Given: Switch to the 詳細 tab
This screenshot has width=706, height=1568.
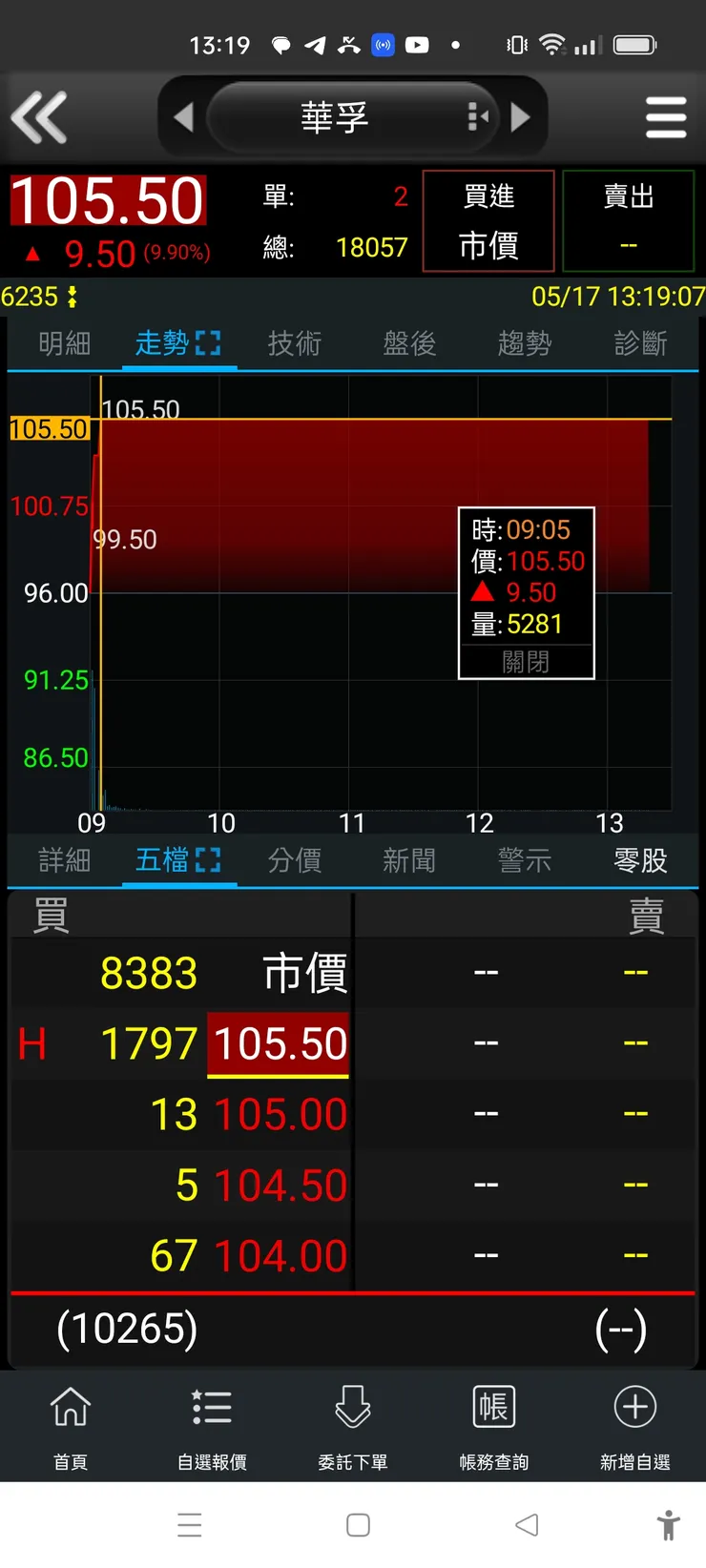Looking at the screenshot, I should click(x=65, y=860).
